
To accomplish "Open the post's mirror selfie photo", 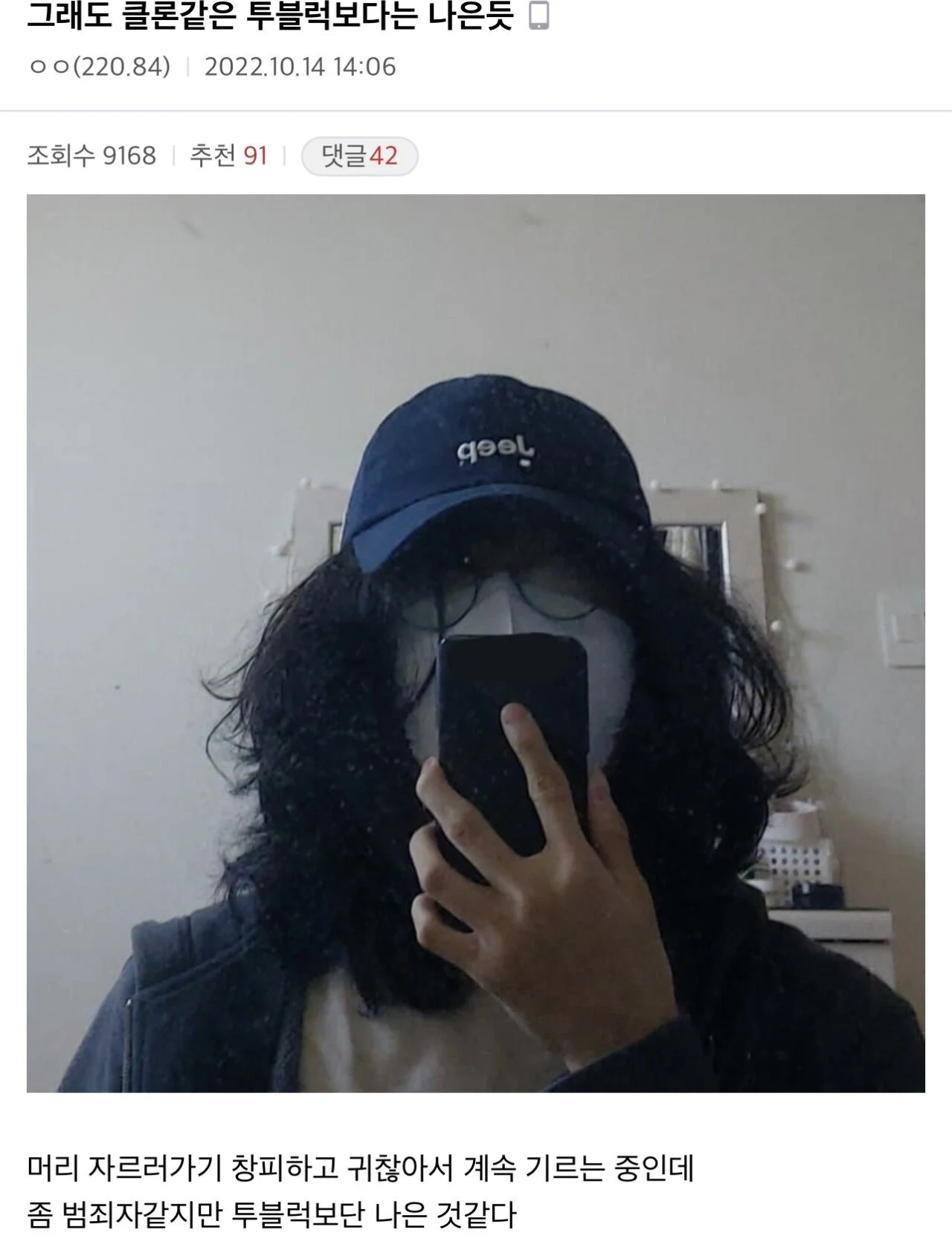I will coord(476,643).
